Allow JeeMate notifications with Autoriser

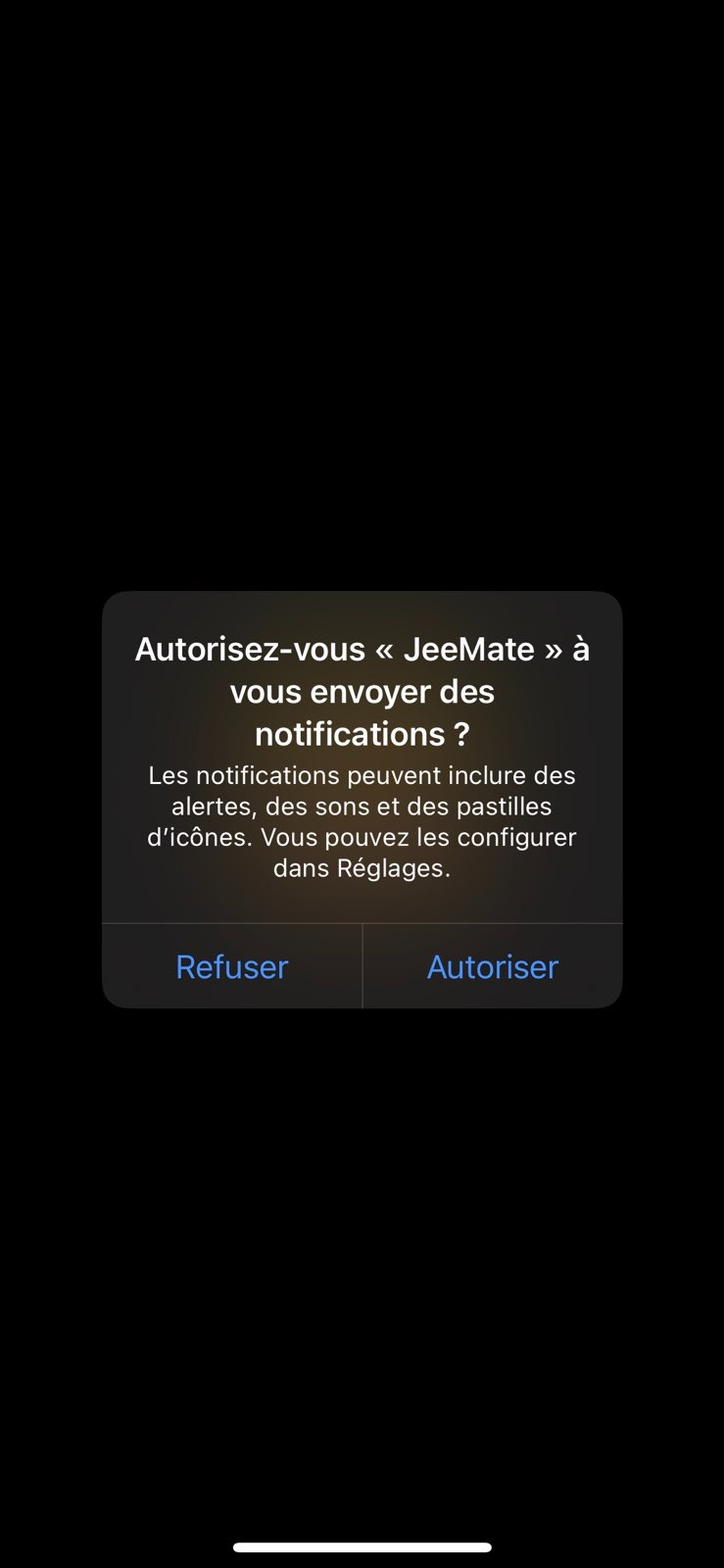(x=493, y=966)
